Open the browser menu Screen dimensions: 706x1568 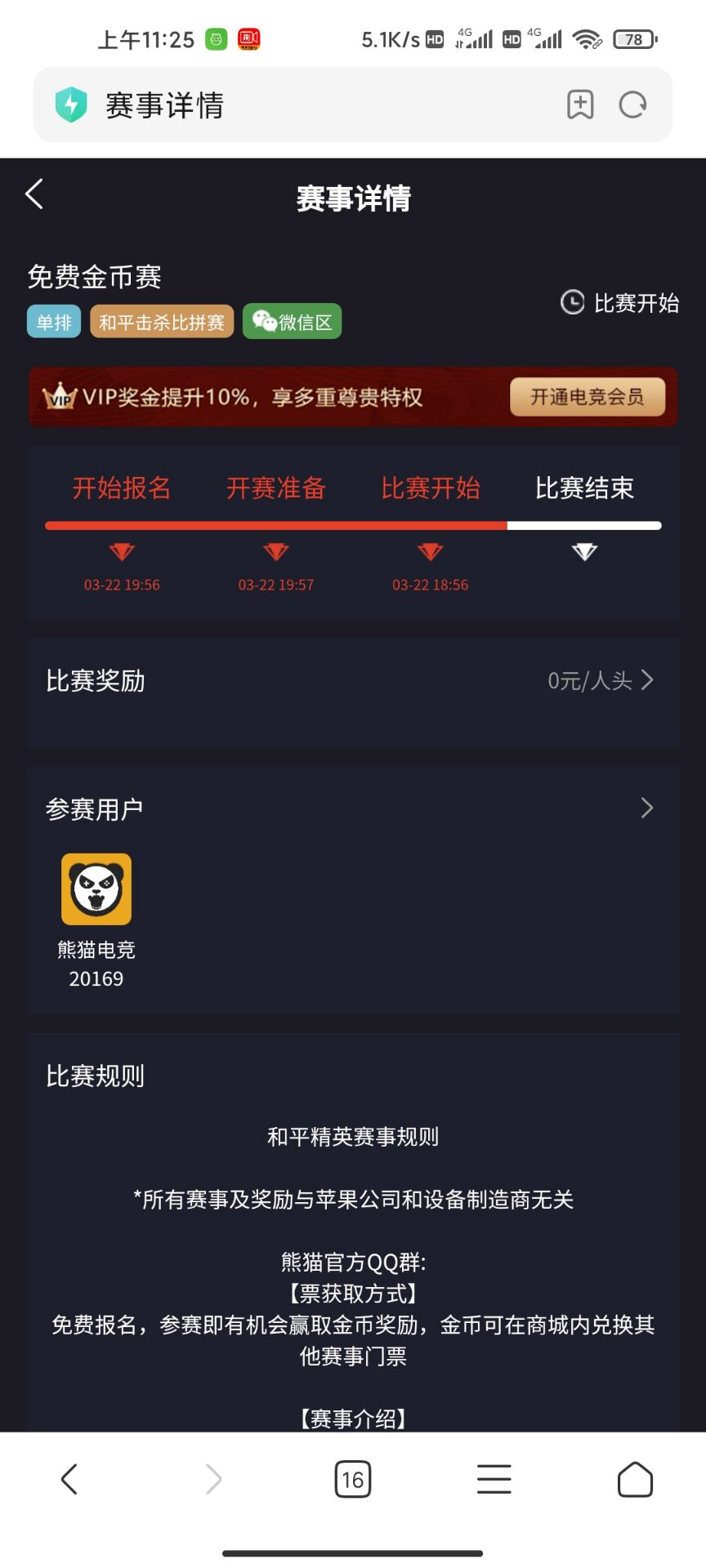point(494,1479)
